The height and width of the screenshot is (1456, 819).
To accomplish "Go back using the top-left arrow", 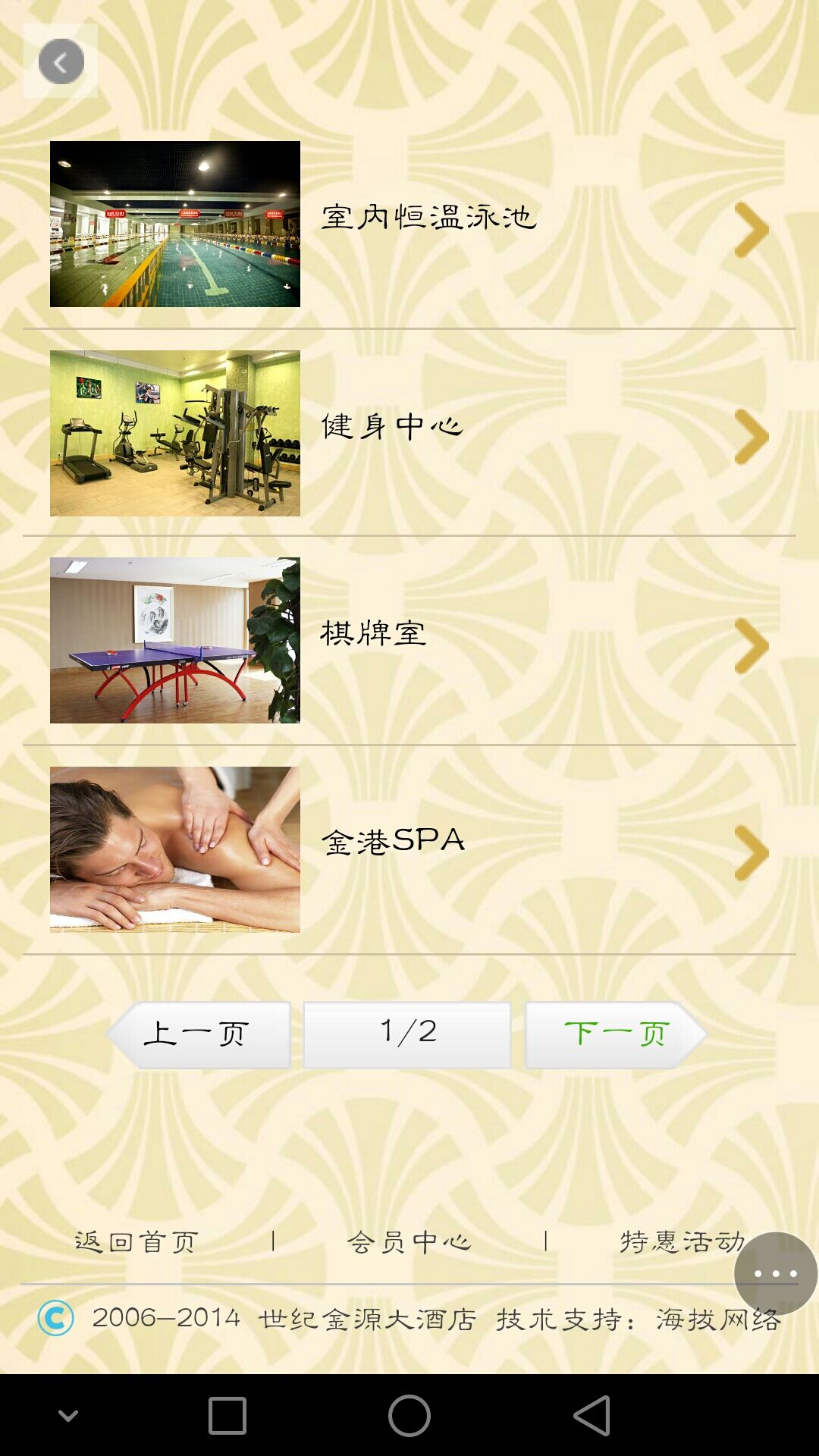I will click(61, 61).
